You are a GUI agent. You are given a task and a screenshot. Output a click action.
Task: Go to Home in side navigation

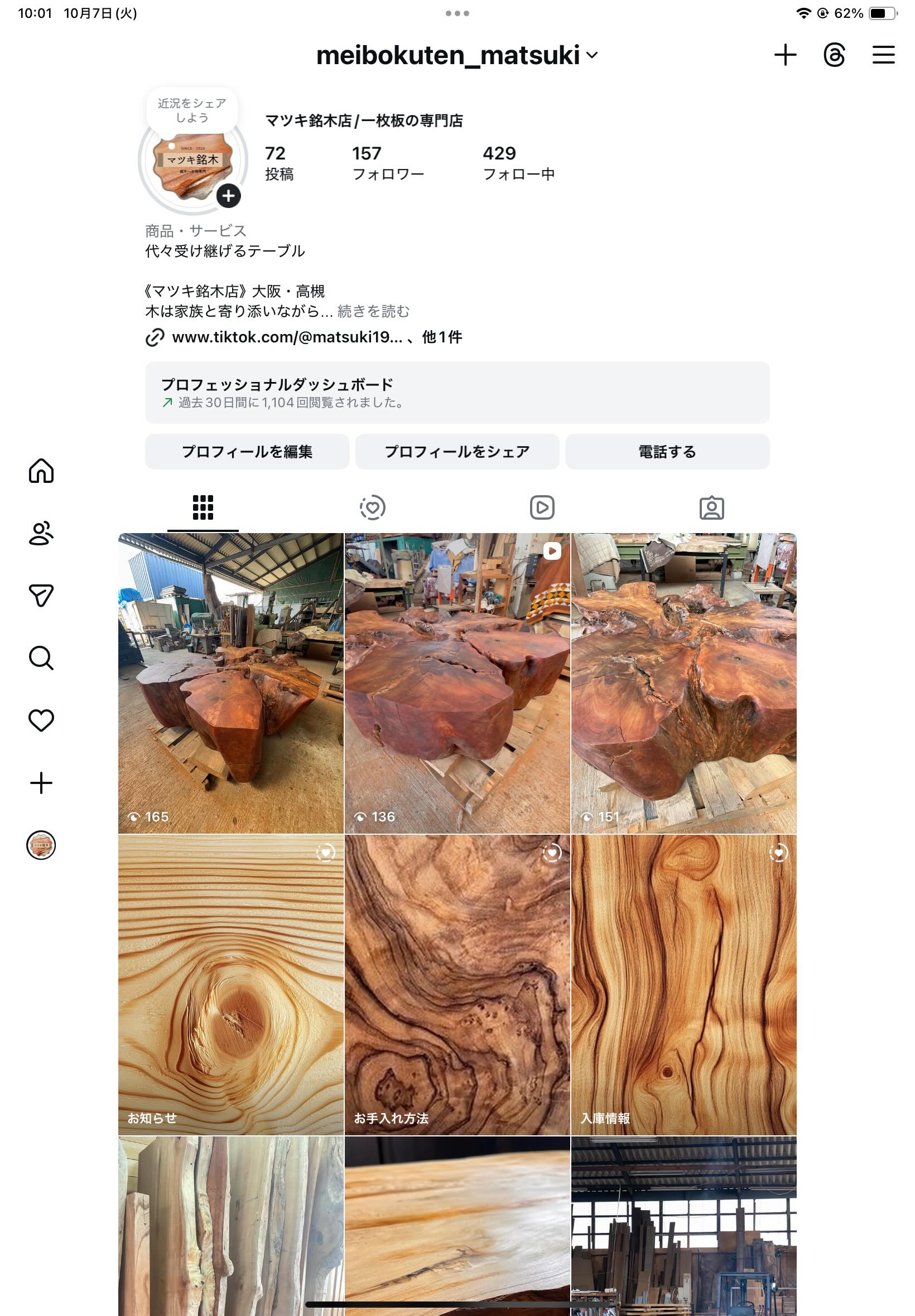(41, 471)
